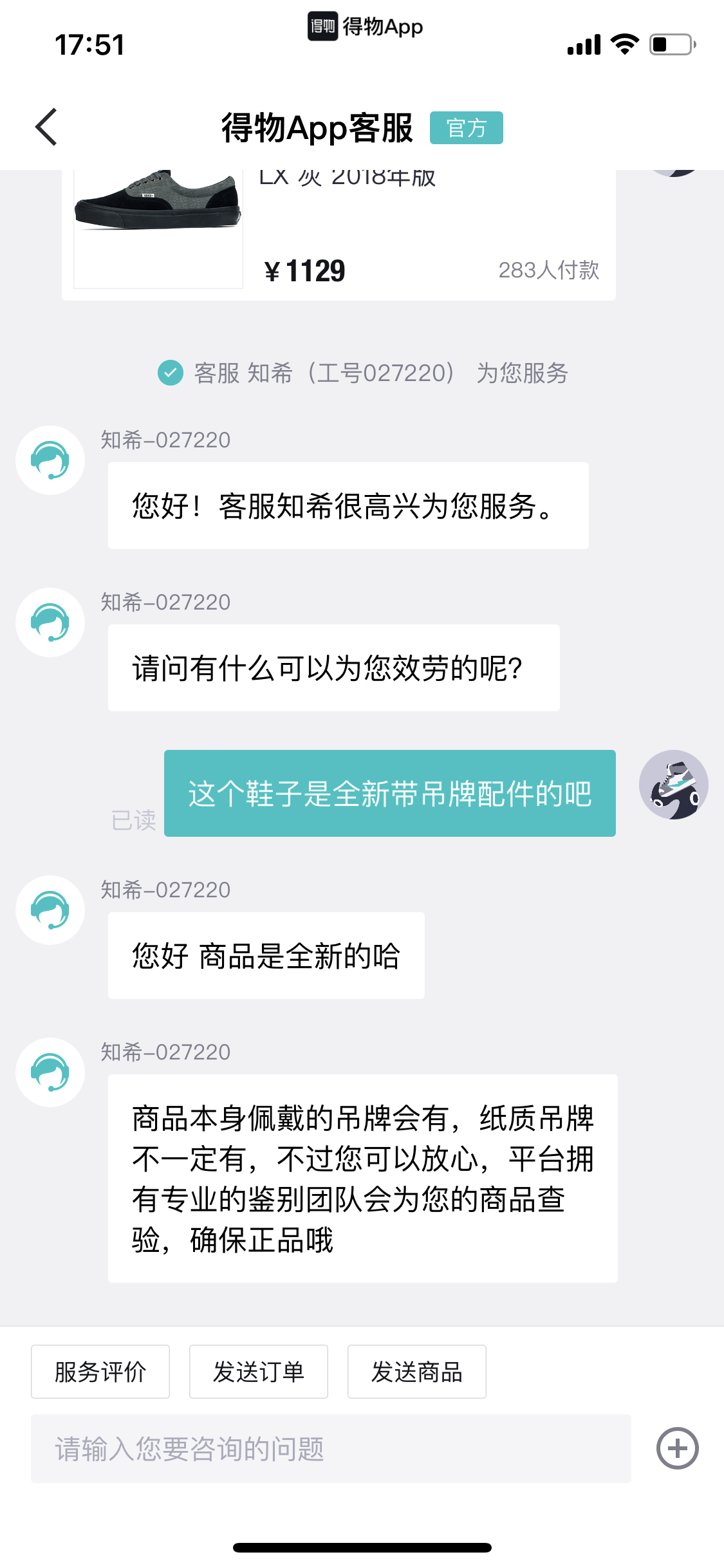Go back from the customer service chat
The width and height of the screenshot is (724, 1568).
coord(46,127)
